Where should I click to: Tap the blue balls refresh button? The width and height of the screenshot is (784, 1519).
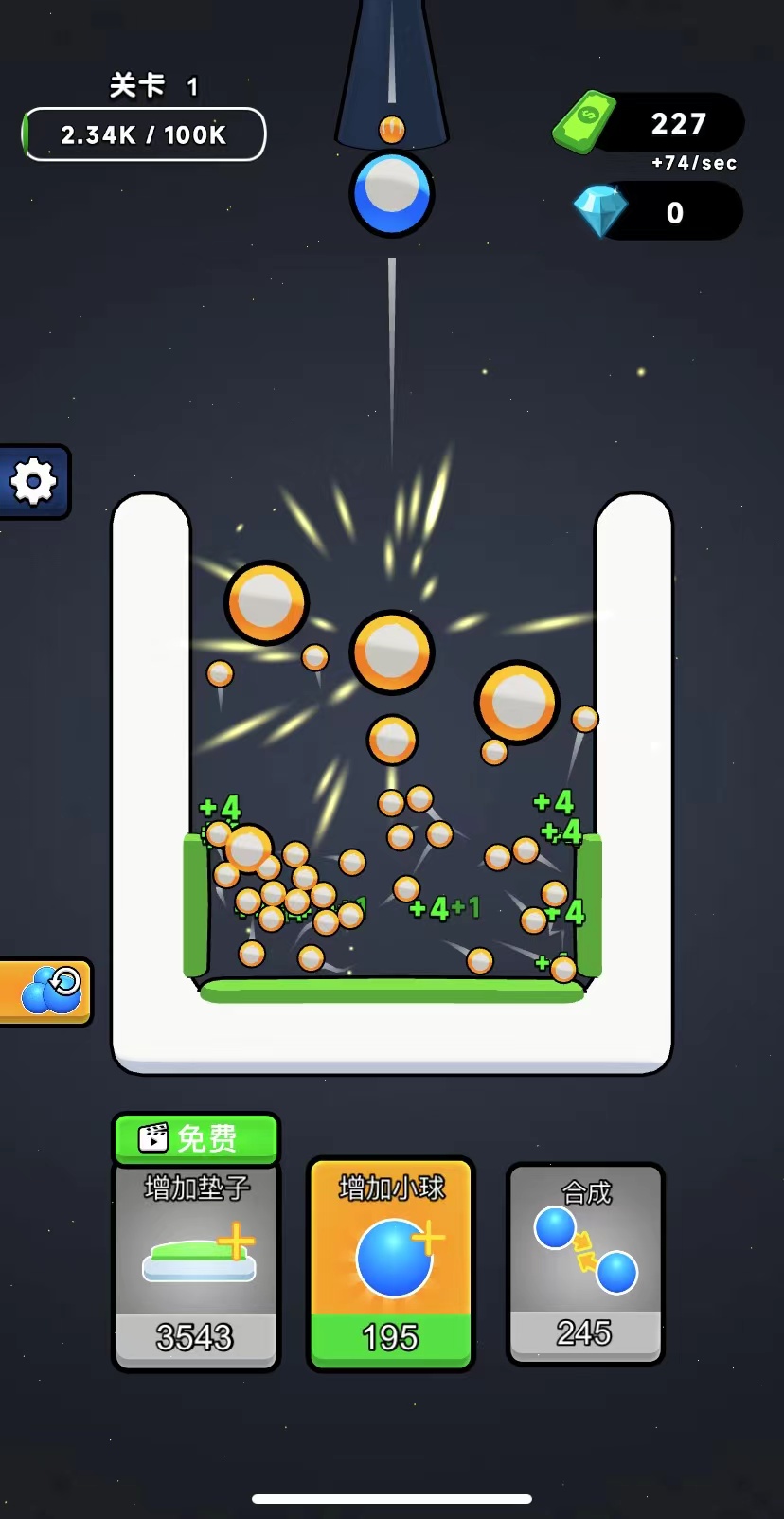(x=47, y=991)
